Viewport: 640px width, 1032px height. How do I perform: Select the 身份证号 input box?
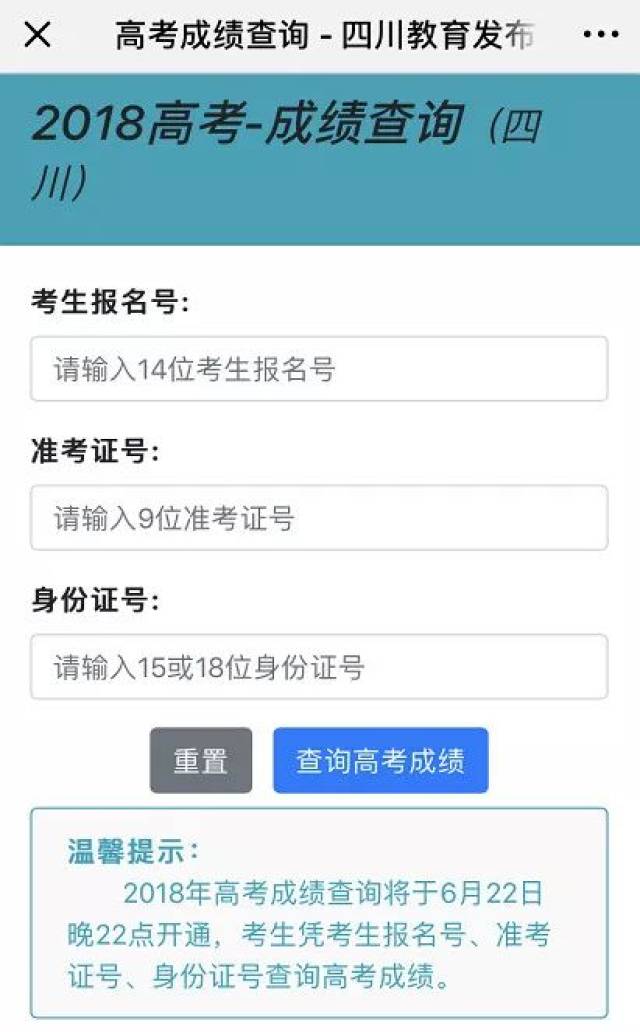[319, 667]
